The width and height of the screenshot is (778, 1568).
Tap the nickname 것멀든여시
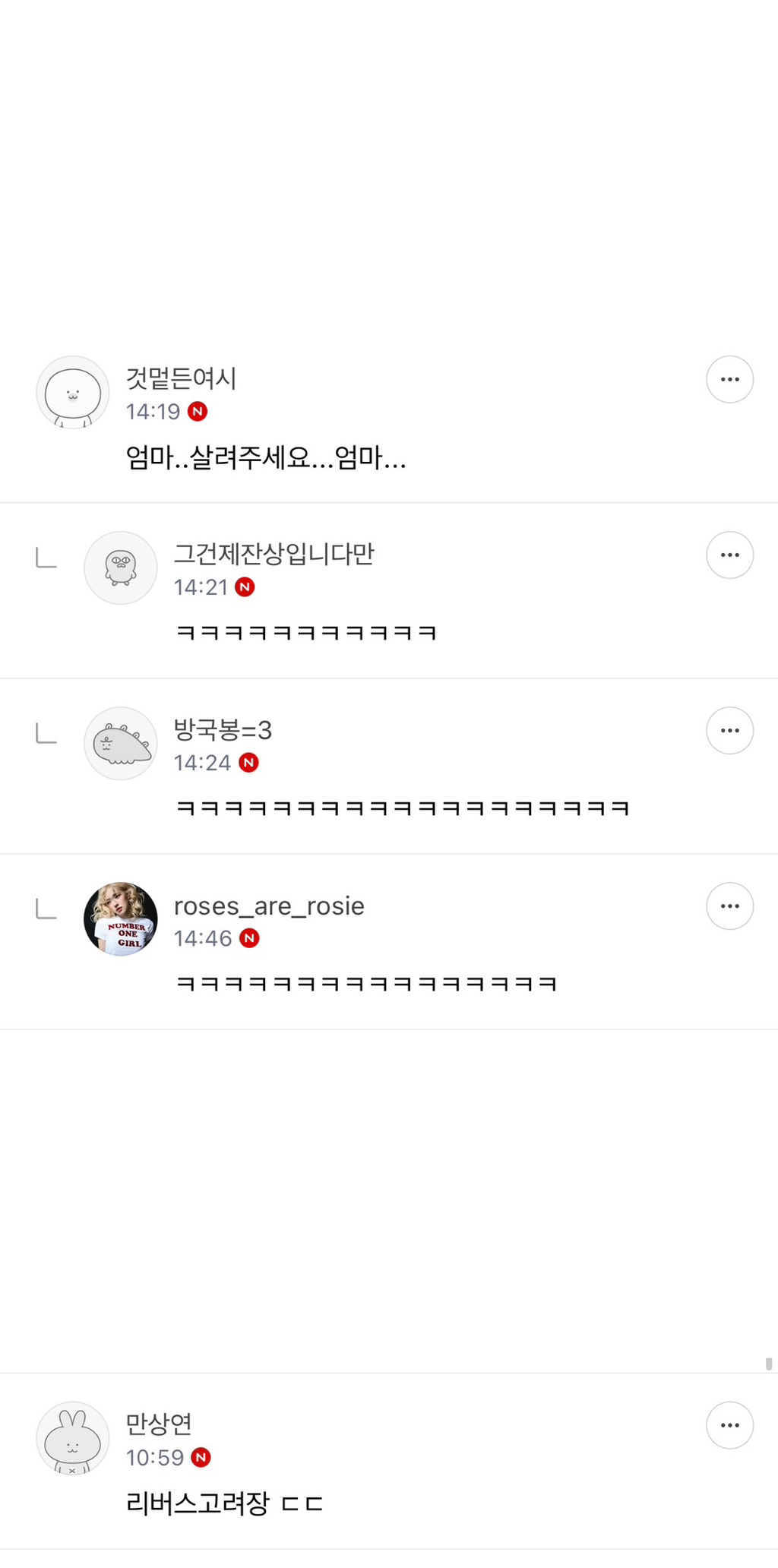click(181, 378)
